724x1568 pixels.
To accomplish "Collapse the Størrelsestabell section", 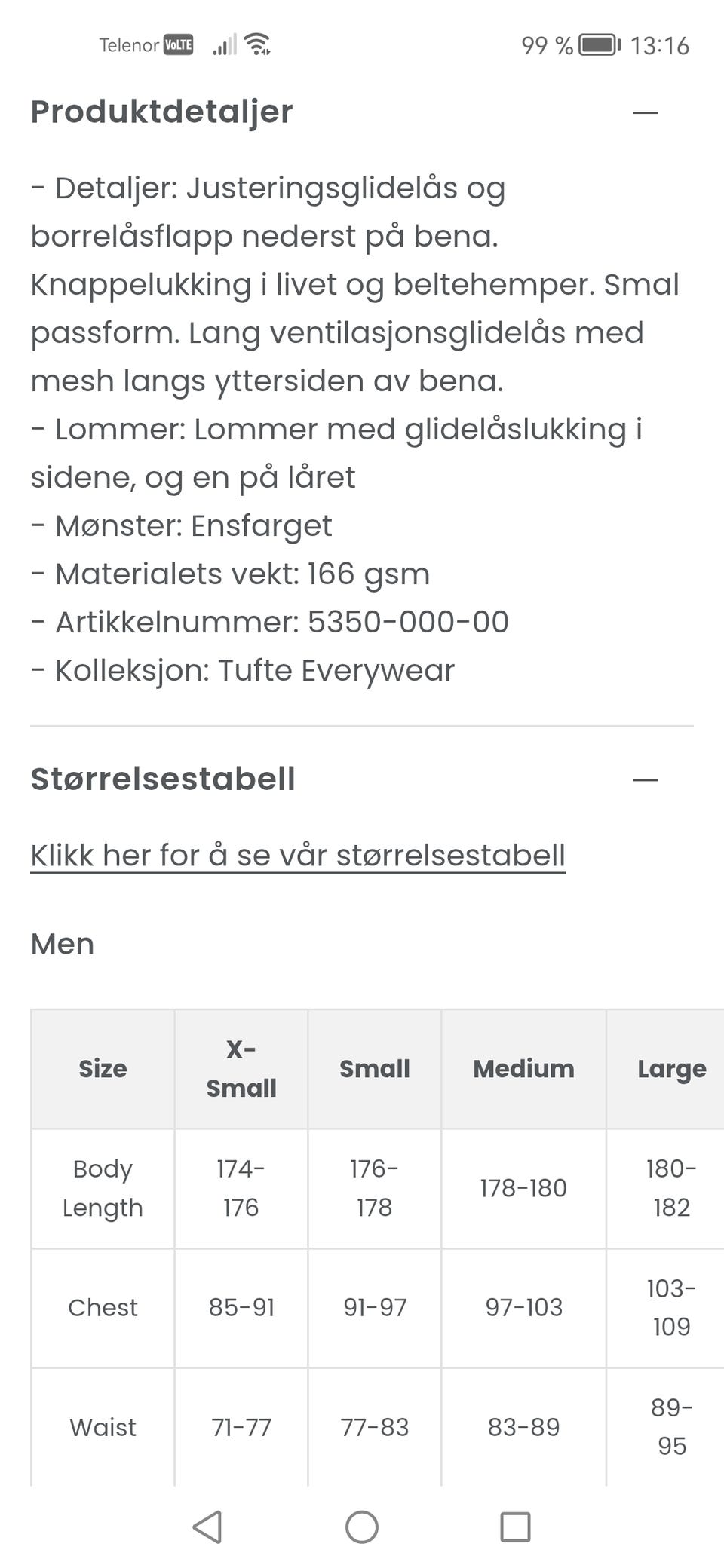I will click(645, 779).
